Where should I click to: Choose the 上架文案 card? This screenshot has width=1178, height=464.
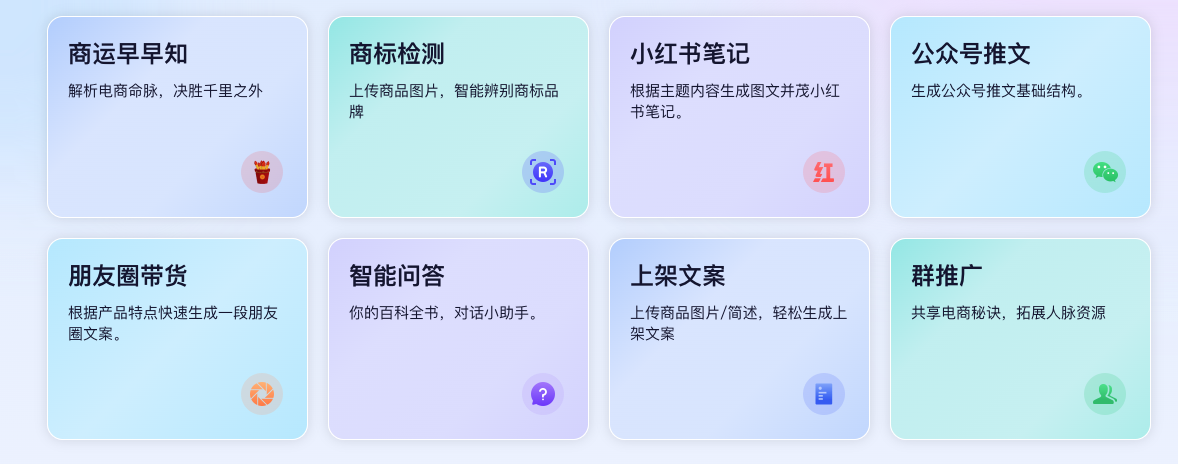click(x=739, y=339)
